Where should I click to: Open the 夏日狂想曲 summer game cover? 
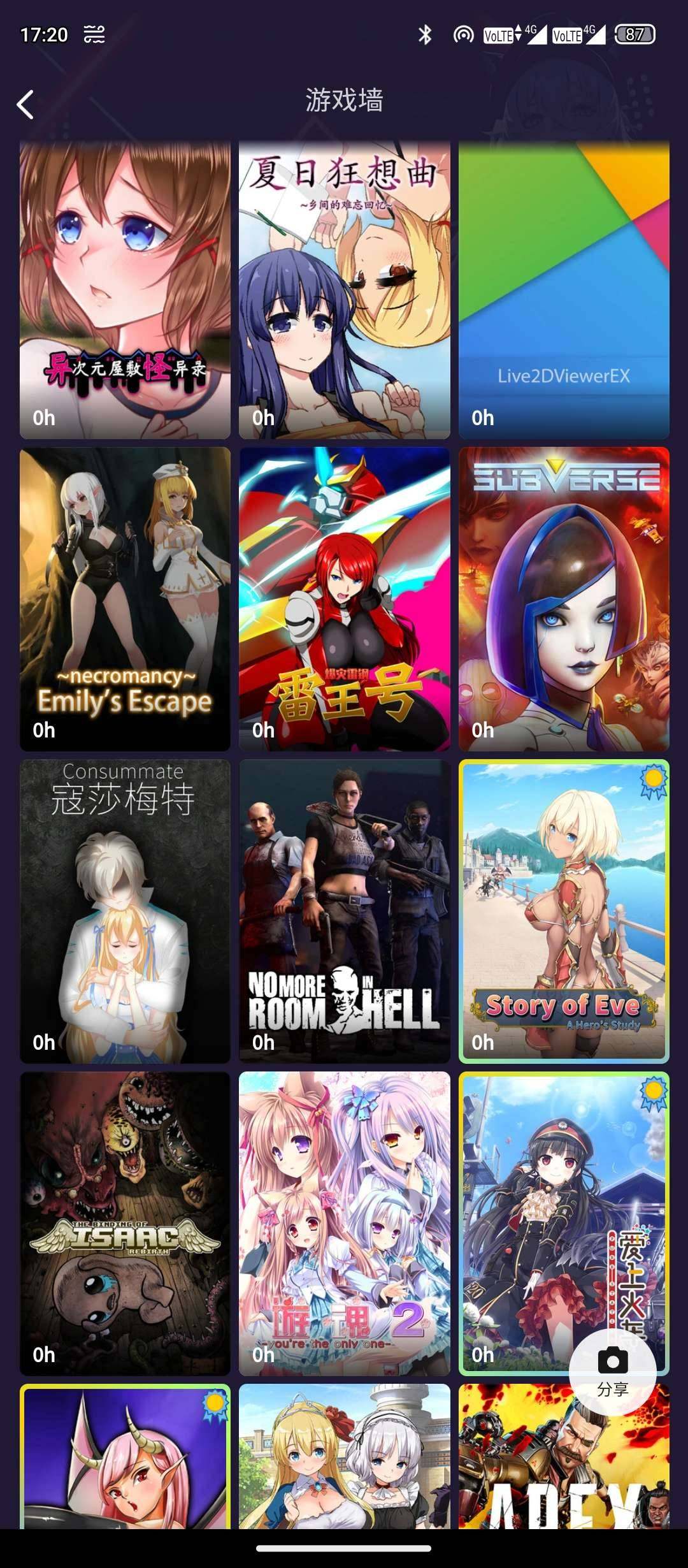343,287
